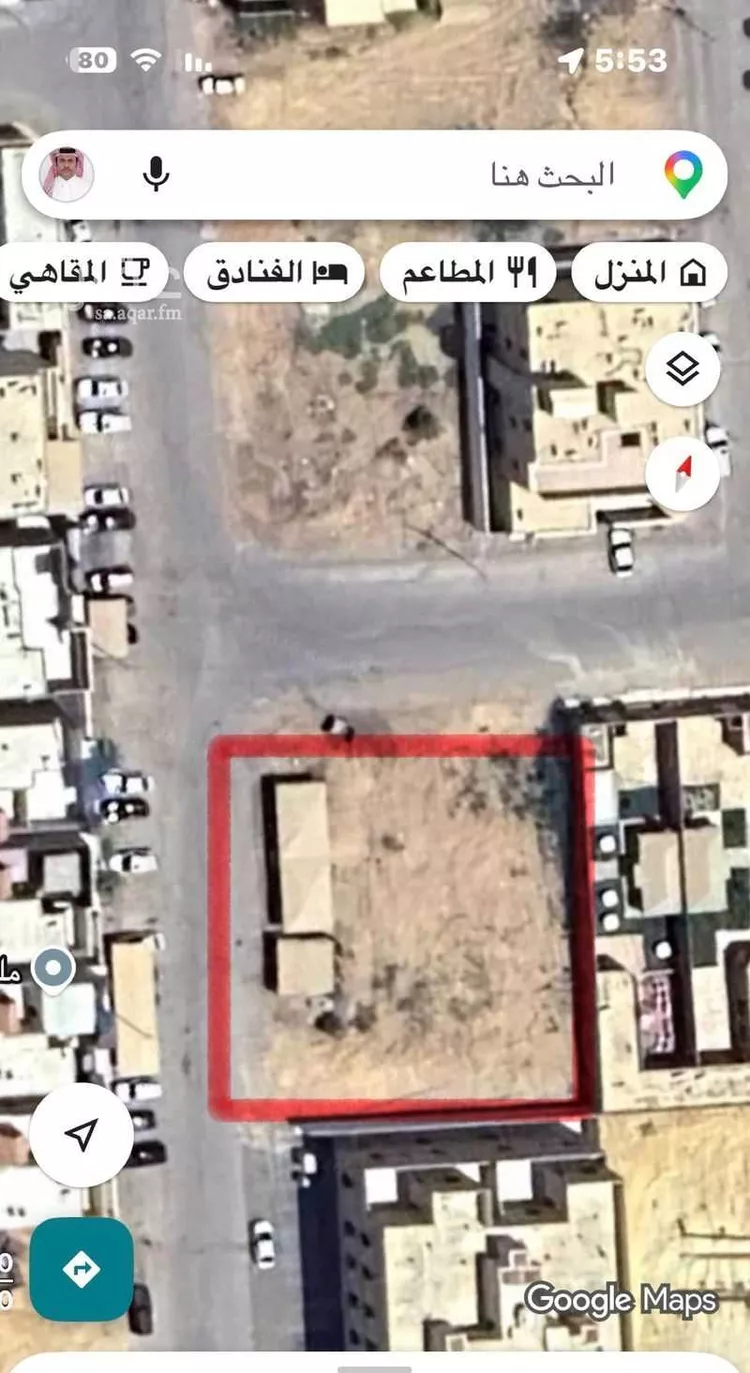The width and height of the screenshot is (750, 1373).
Task: Open the account profile picture
Action: tap(67, 175)
